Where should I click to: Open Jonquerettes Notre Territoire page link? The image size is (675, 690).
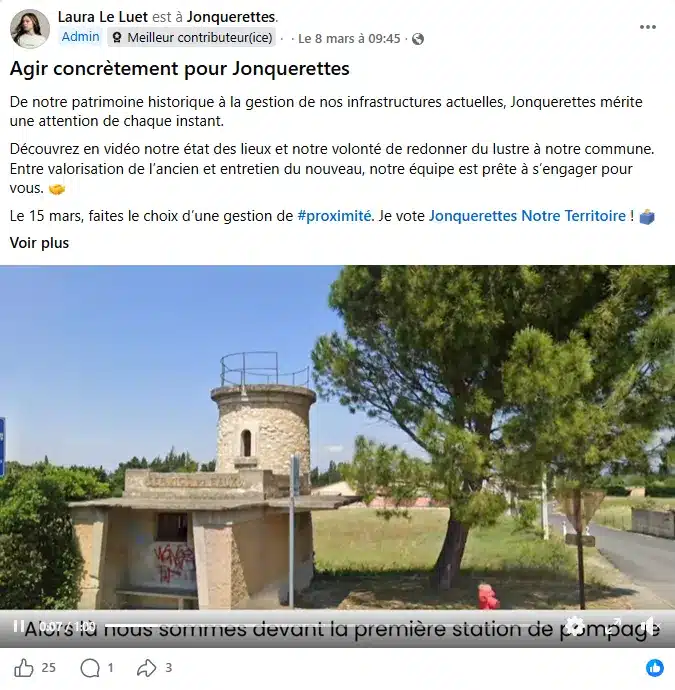[527, 216]
